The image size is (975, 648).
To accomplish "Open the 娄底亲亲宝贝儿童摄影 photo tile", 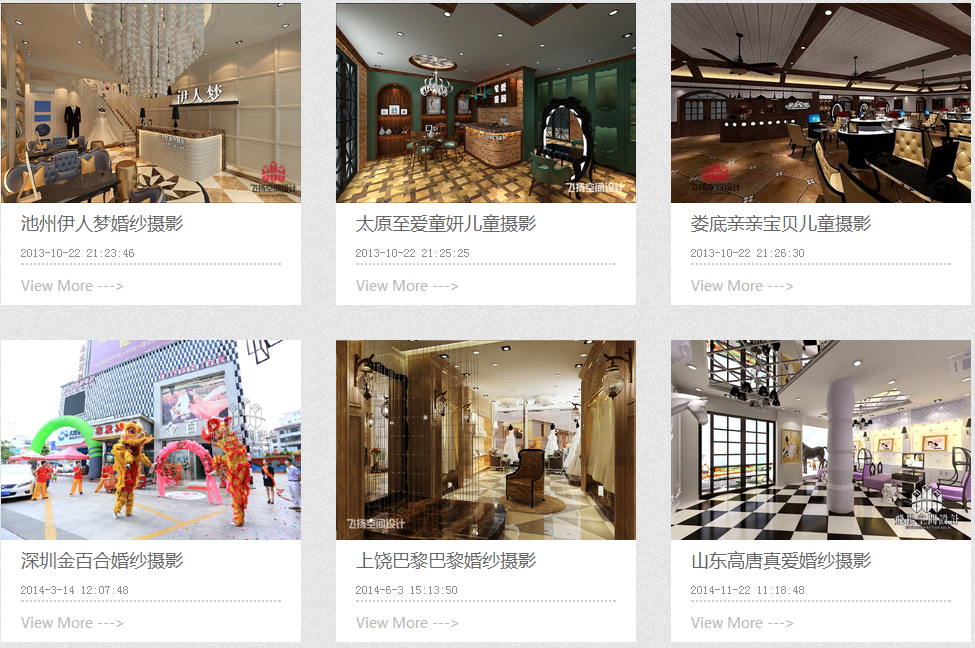I will (x=820, y=102).
